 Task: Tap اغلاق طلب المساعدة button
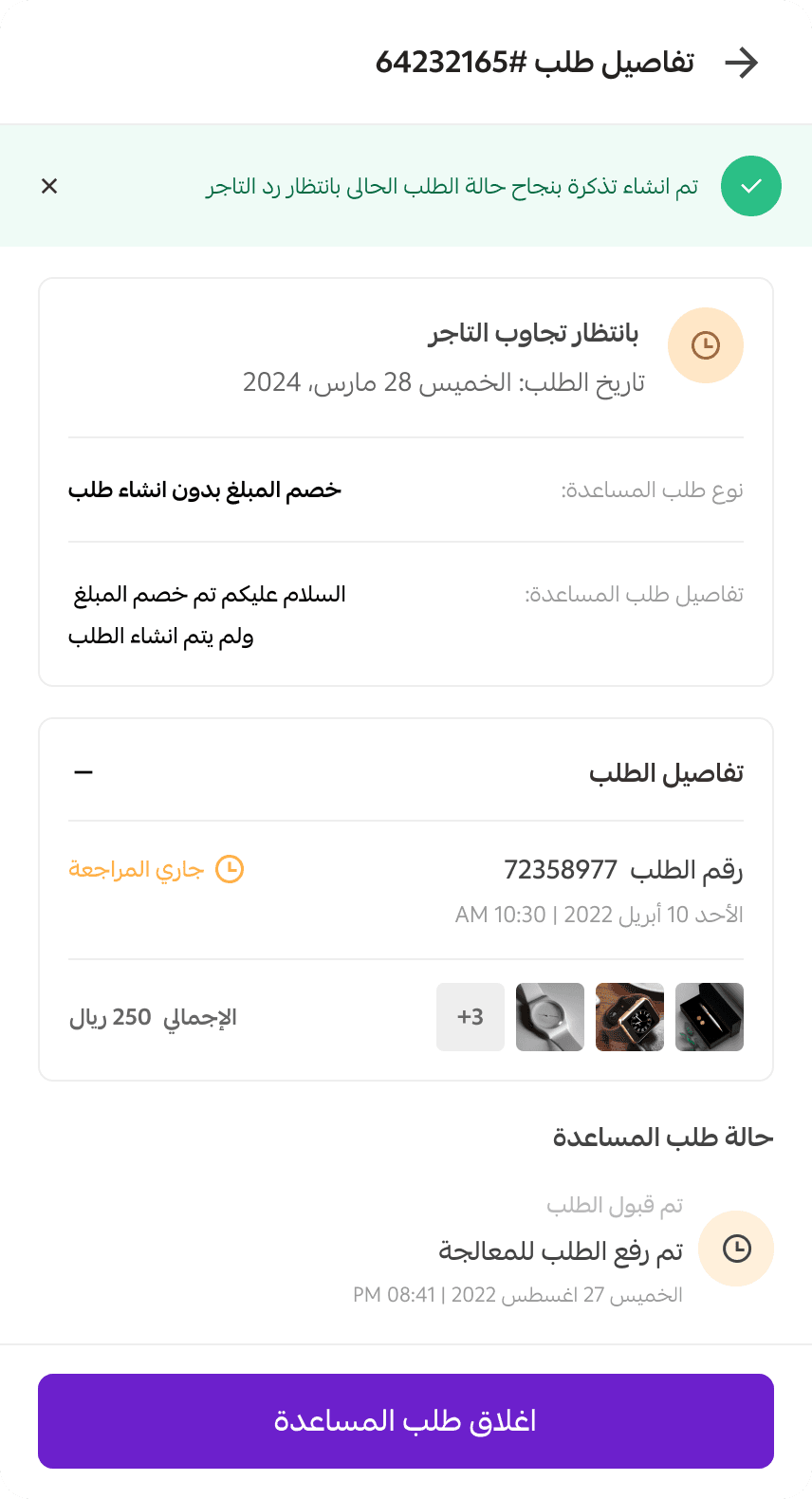click(x=406, y=1420)
